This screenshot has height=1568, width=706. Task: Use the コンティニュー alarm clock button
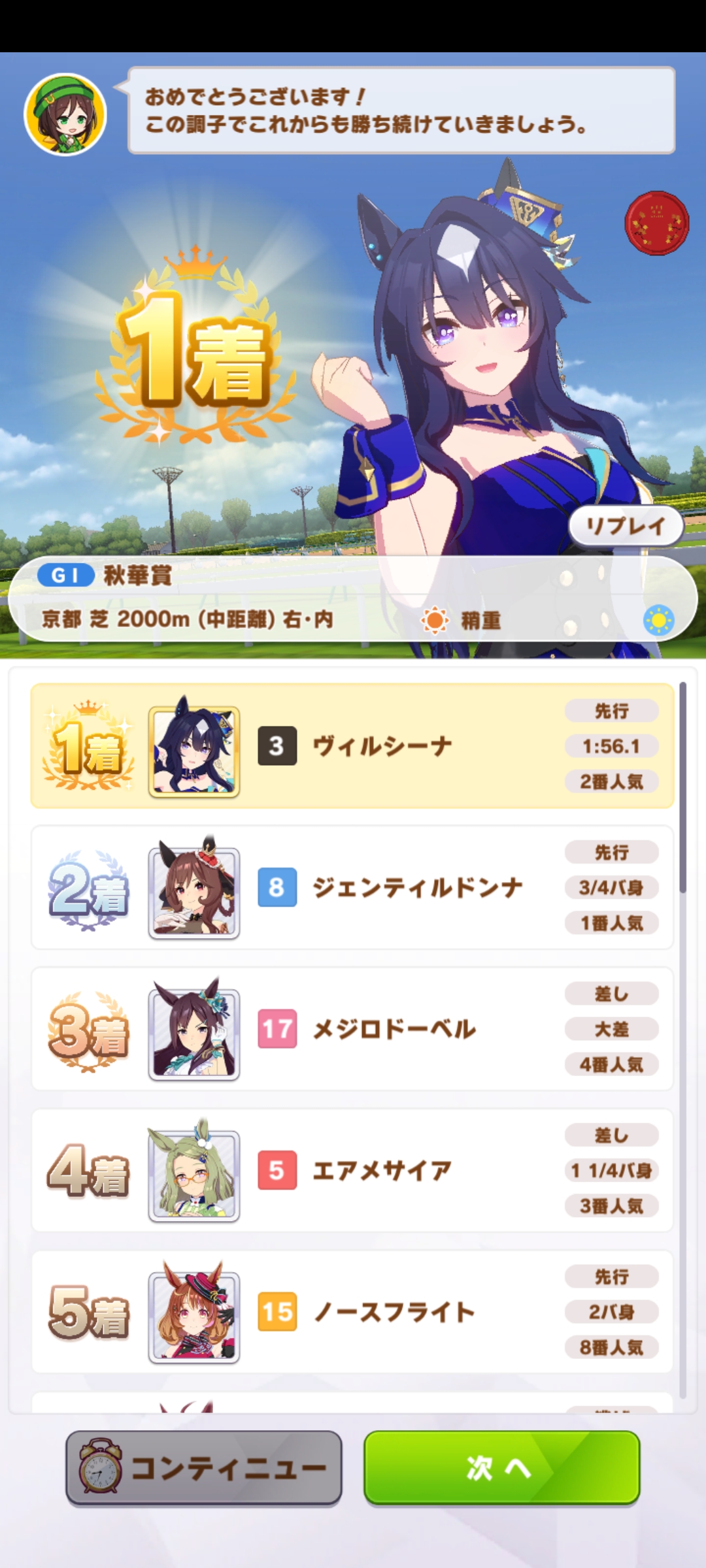[204, 1467]
